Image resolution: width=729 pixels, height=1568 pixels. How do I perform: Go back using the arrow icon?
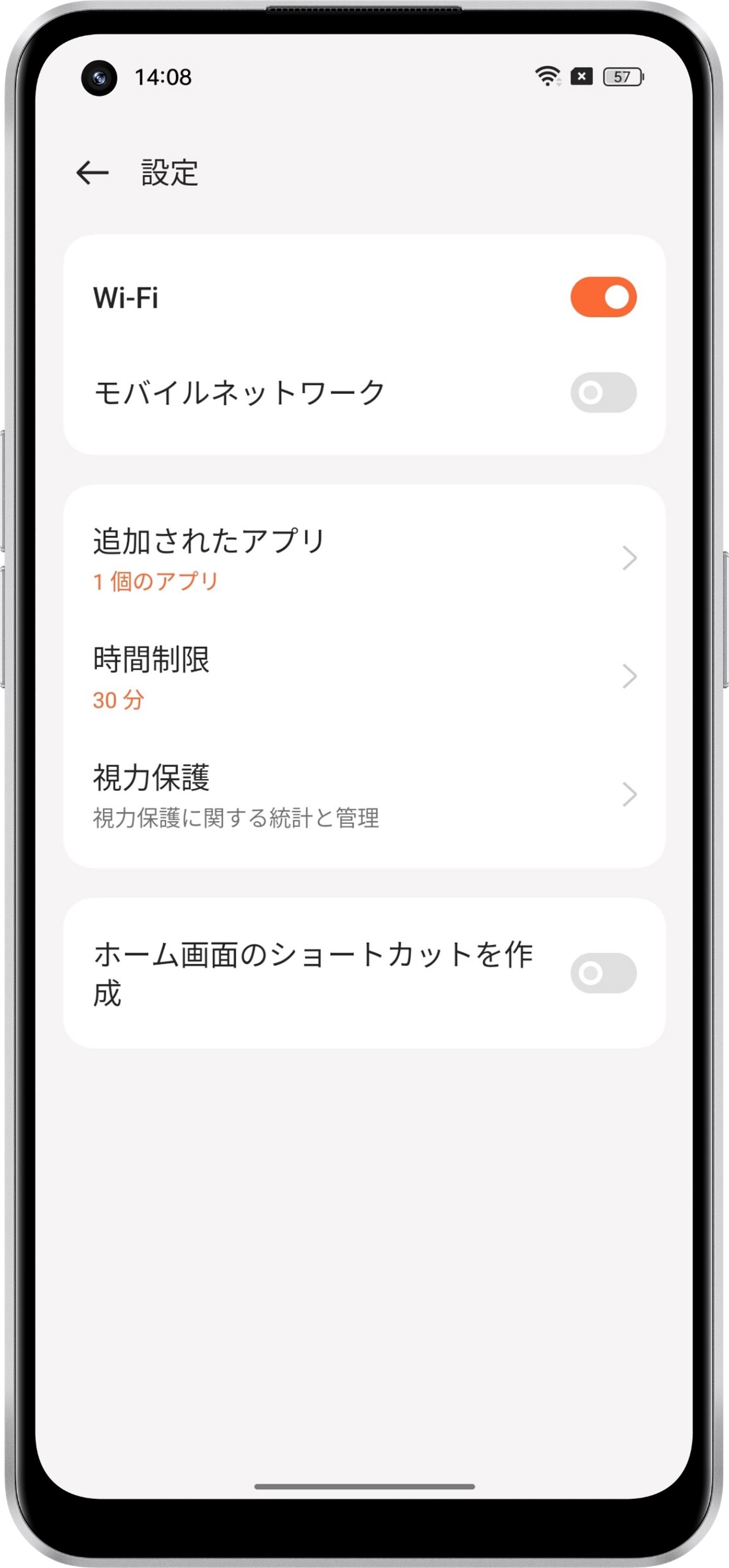point(92,173)
